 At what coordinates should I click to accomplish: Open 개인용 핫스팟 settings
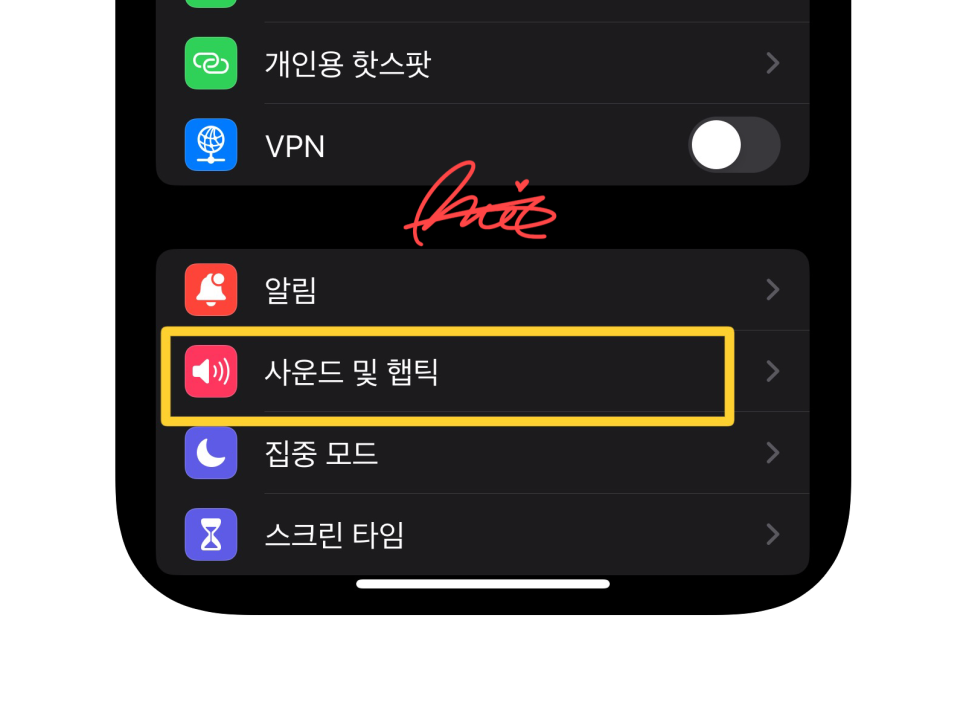coord(480,64)
